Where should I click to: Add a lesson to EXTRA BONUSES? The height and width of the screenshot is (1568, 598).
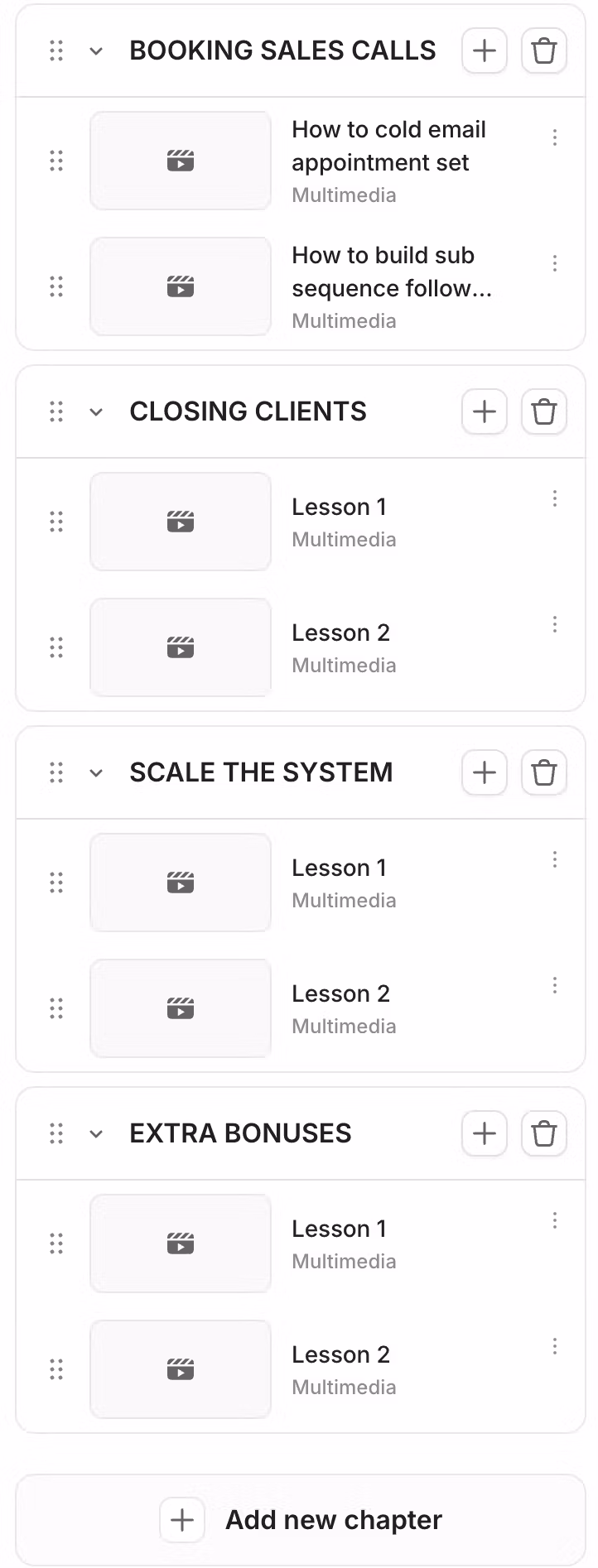coord(485,1133)
